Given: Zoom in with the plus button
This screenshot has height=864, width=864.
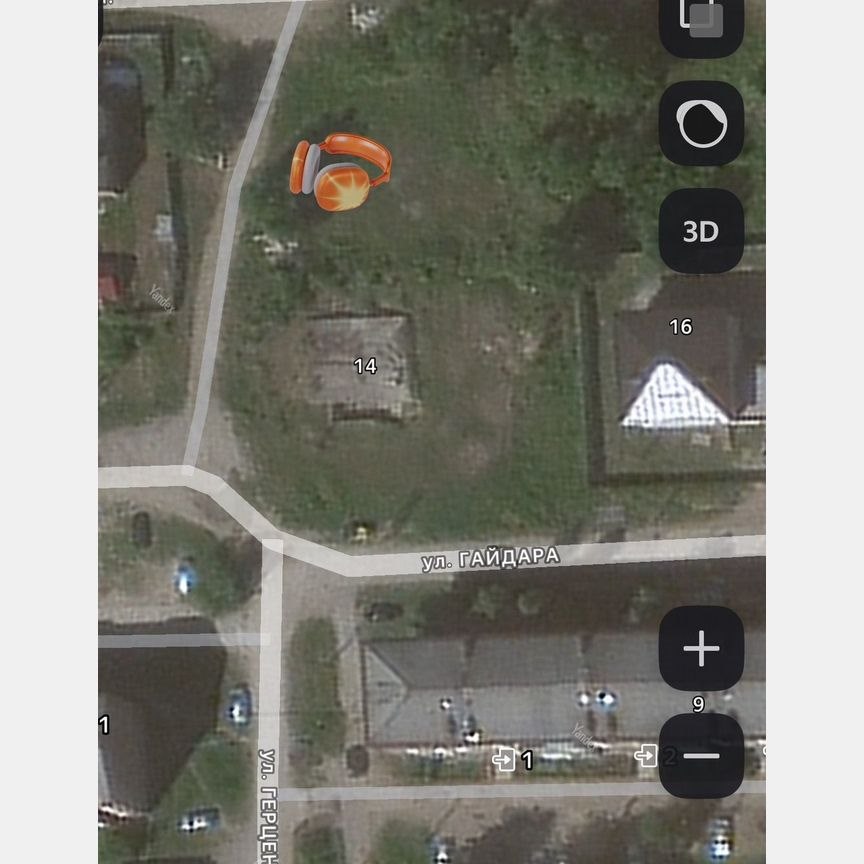Looking at the screenshot, I should coord(701,648).
